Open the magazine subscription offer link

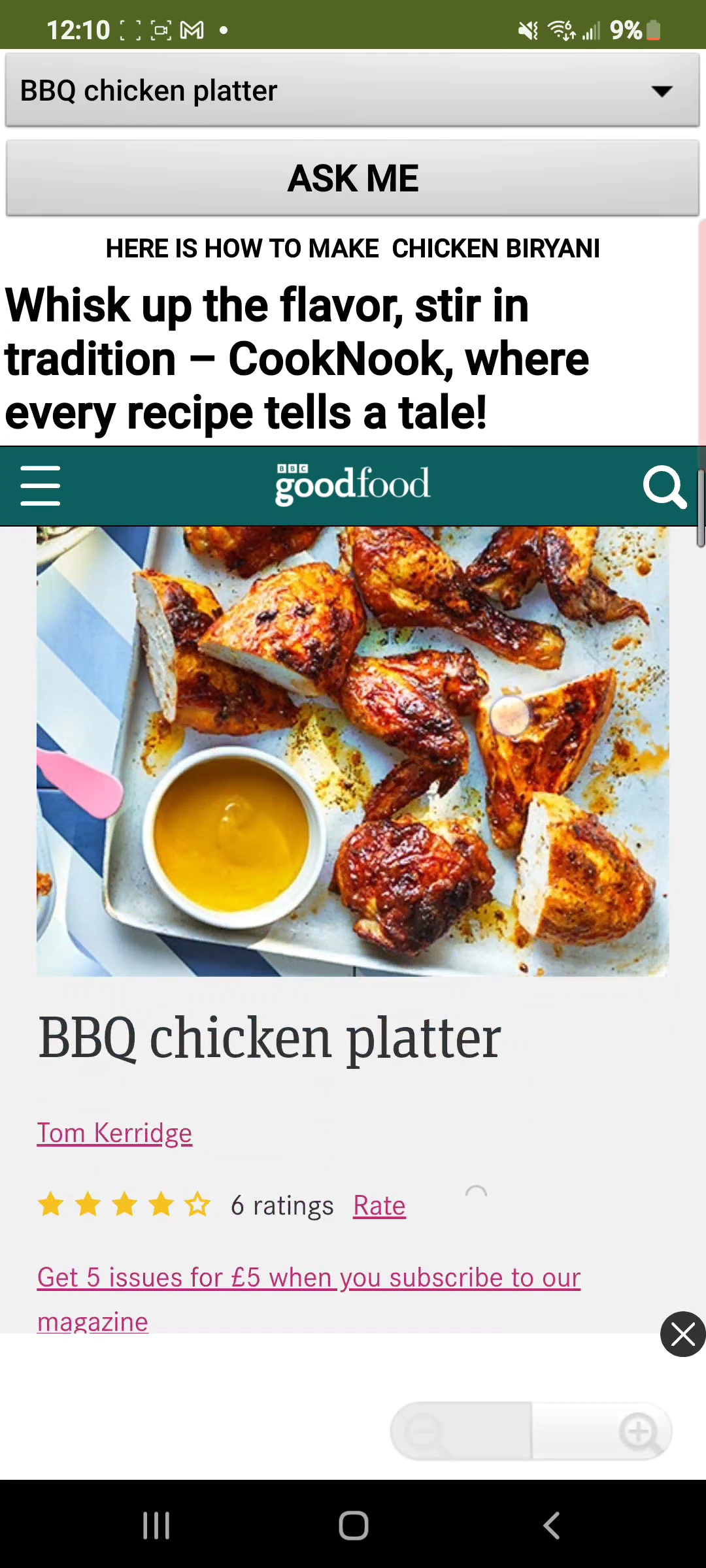coord(309,1278)
